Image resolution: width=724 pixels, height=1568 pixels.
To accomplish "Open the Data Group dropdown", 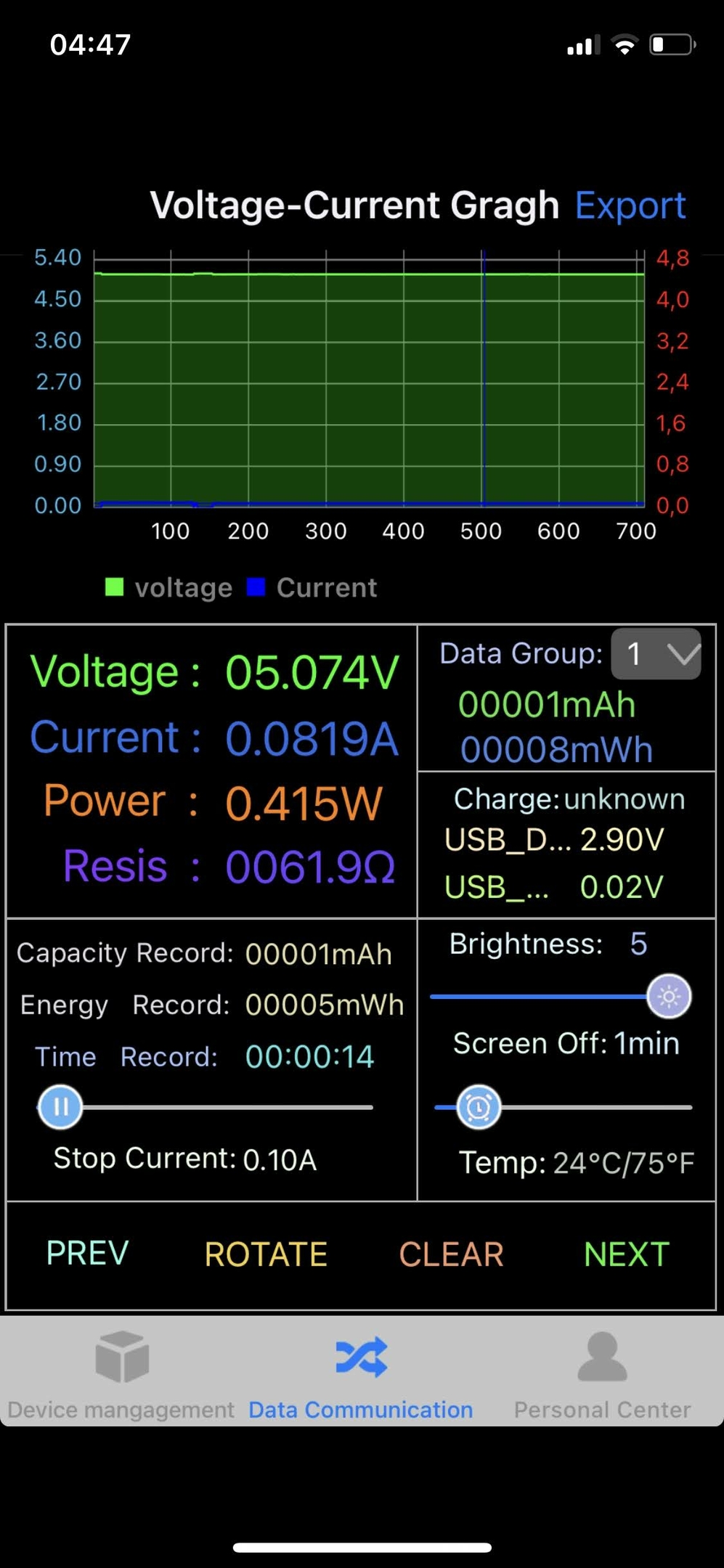I will (x=656, y=654).
